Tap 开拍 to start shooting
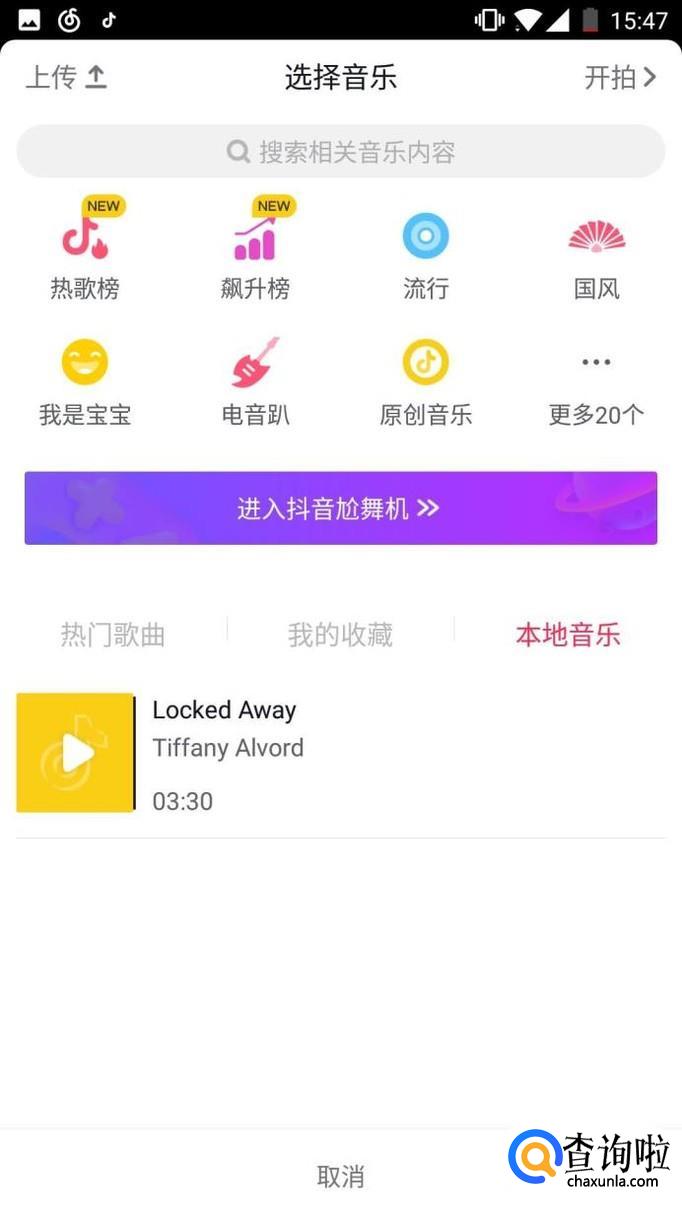Image resolution: width=682 pixels, height=1212 pixels. 620,77
